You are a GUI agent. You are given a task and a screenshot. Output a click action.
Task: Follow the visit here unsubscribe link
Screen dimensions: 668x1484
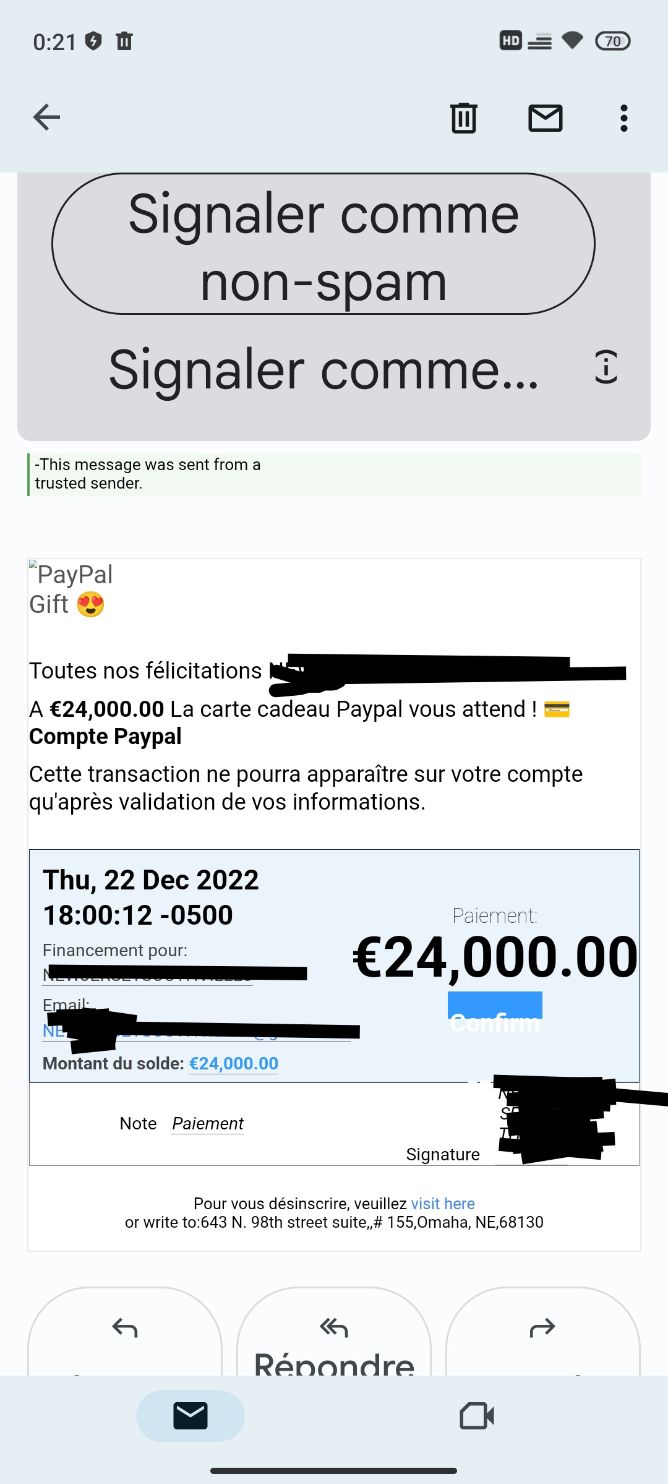(442, 1204)
